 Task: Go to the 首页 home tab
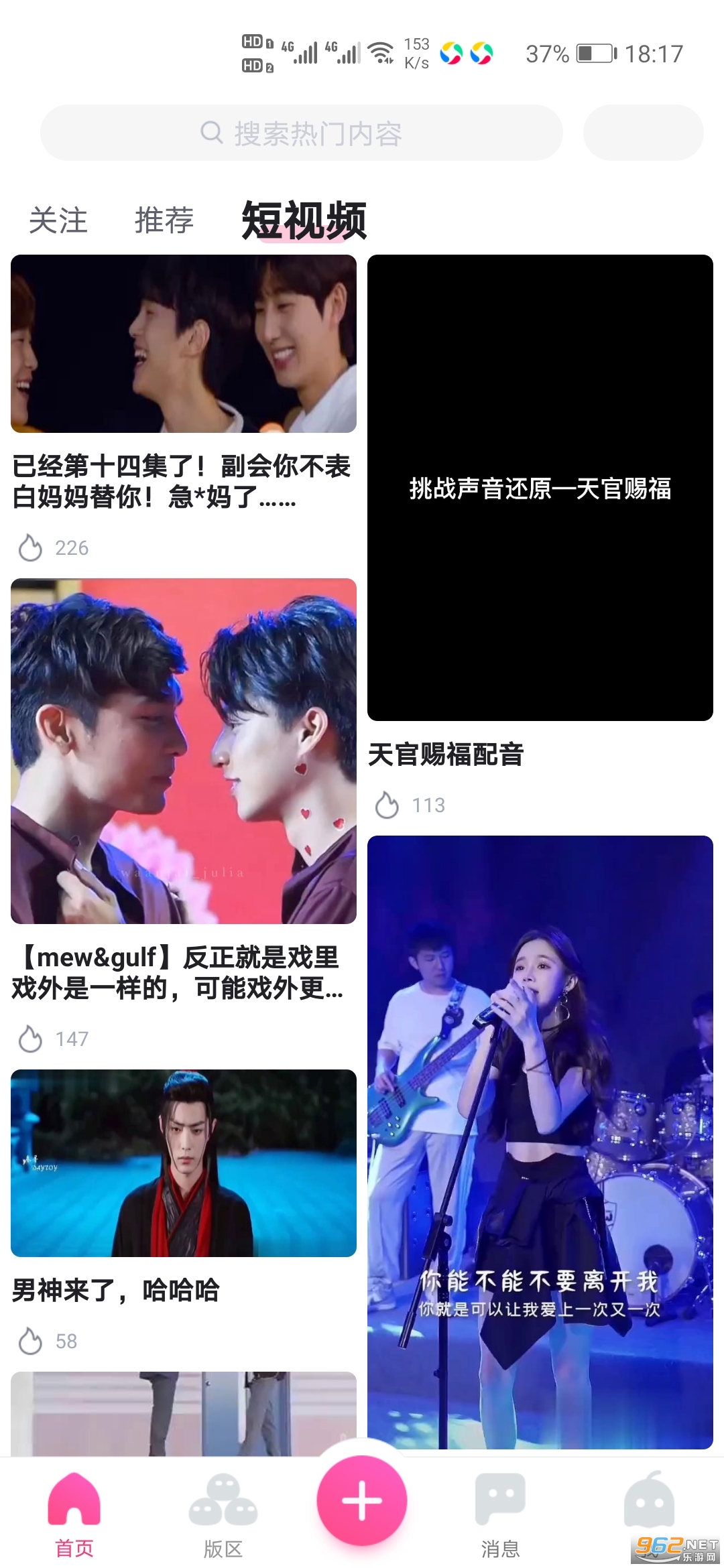tap(74, 1514)
